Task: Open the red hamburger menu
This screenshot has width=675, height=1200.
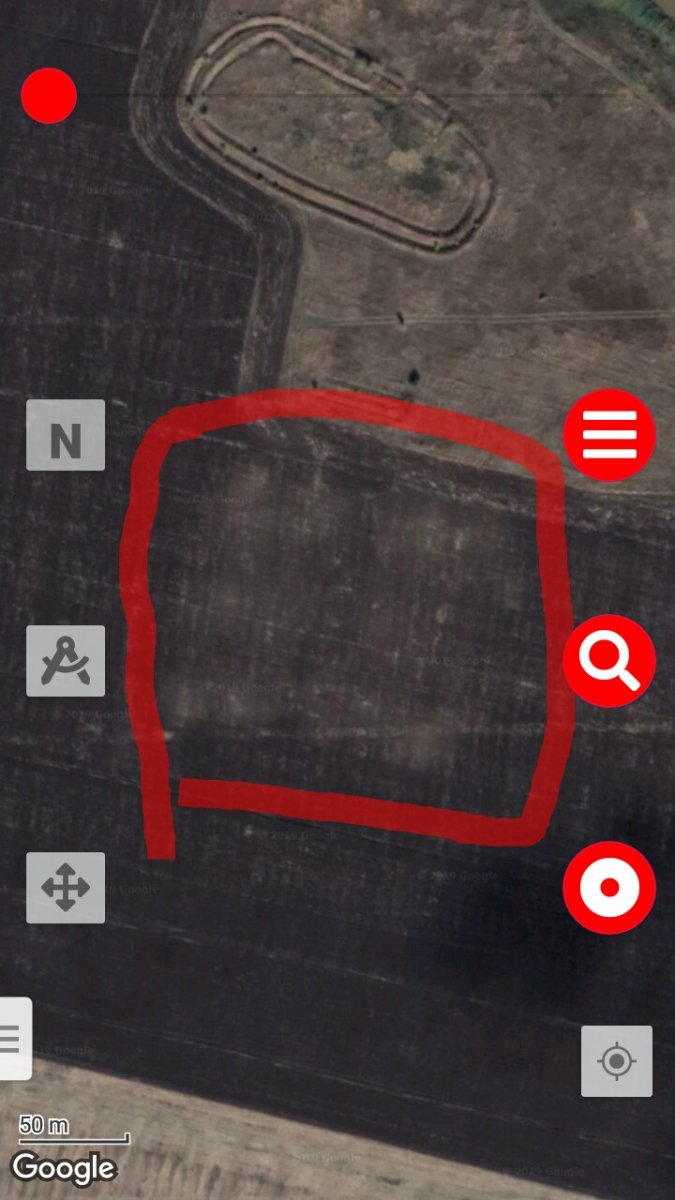Action: 609,435
